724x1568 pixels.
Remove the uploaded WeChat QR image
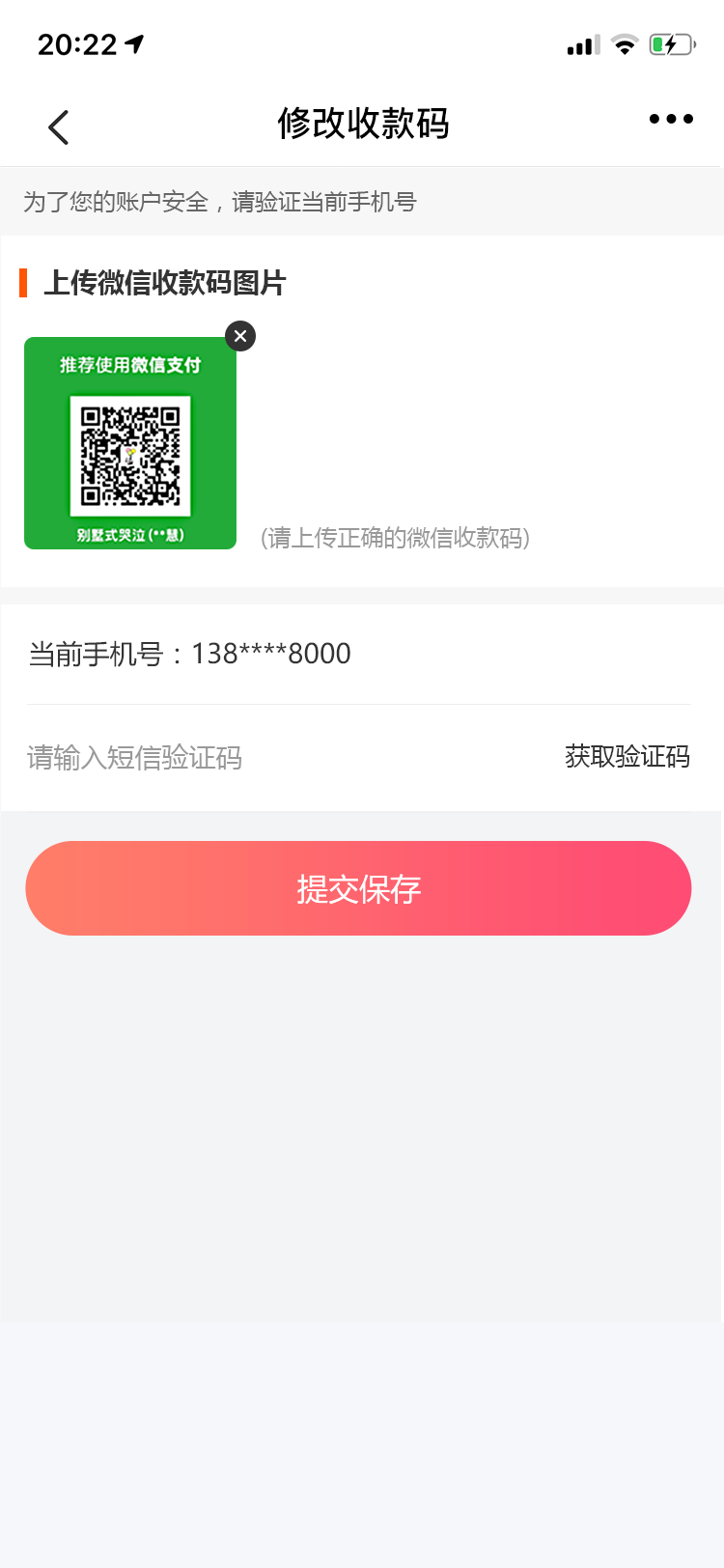click(240, 336)
